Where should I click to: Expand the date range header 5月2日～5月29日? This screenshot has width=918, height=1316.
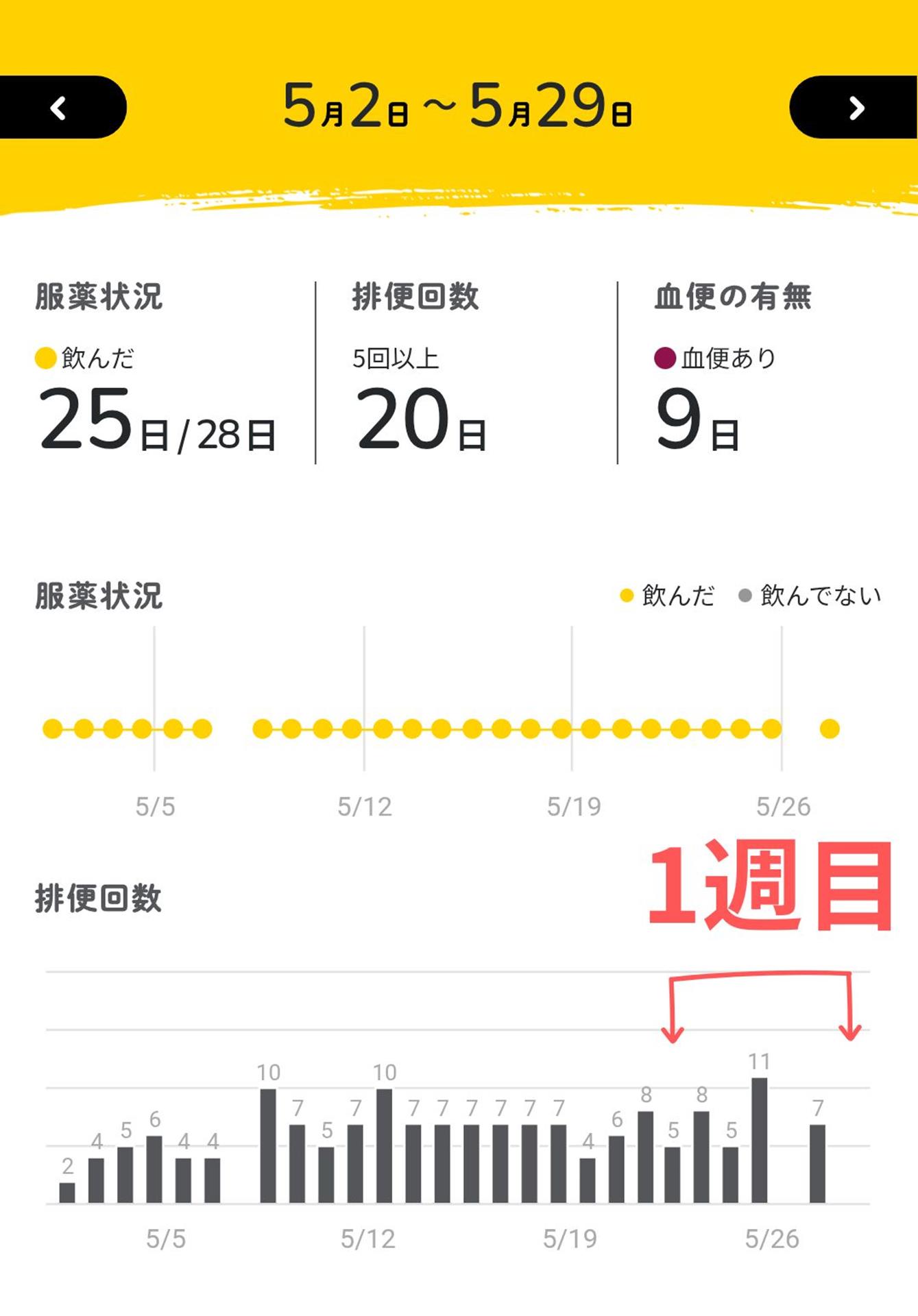459,110
